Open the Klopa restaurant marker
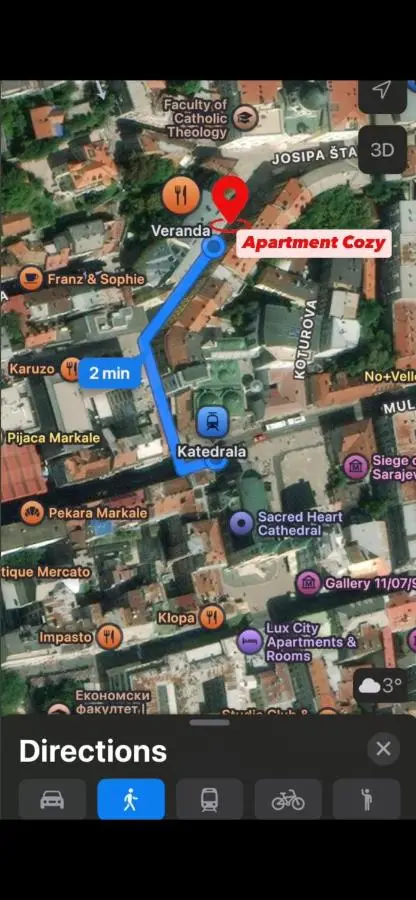 pyautogui.click(x=212, y=618)
